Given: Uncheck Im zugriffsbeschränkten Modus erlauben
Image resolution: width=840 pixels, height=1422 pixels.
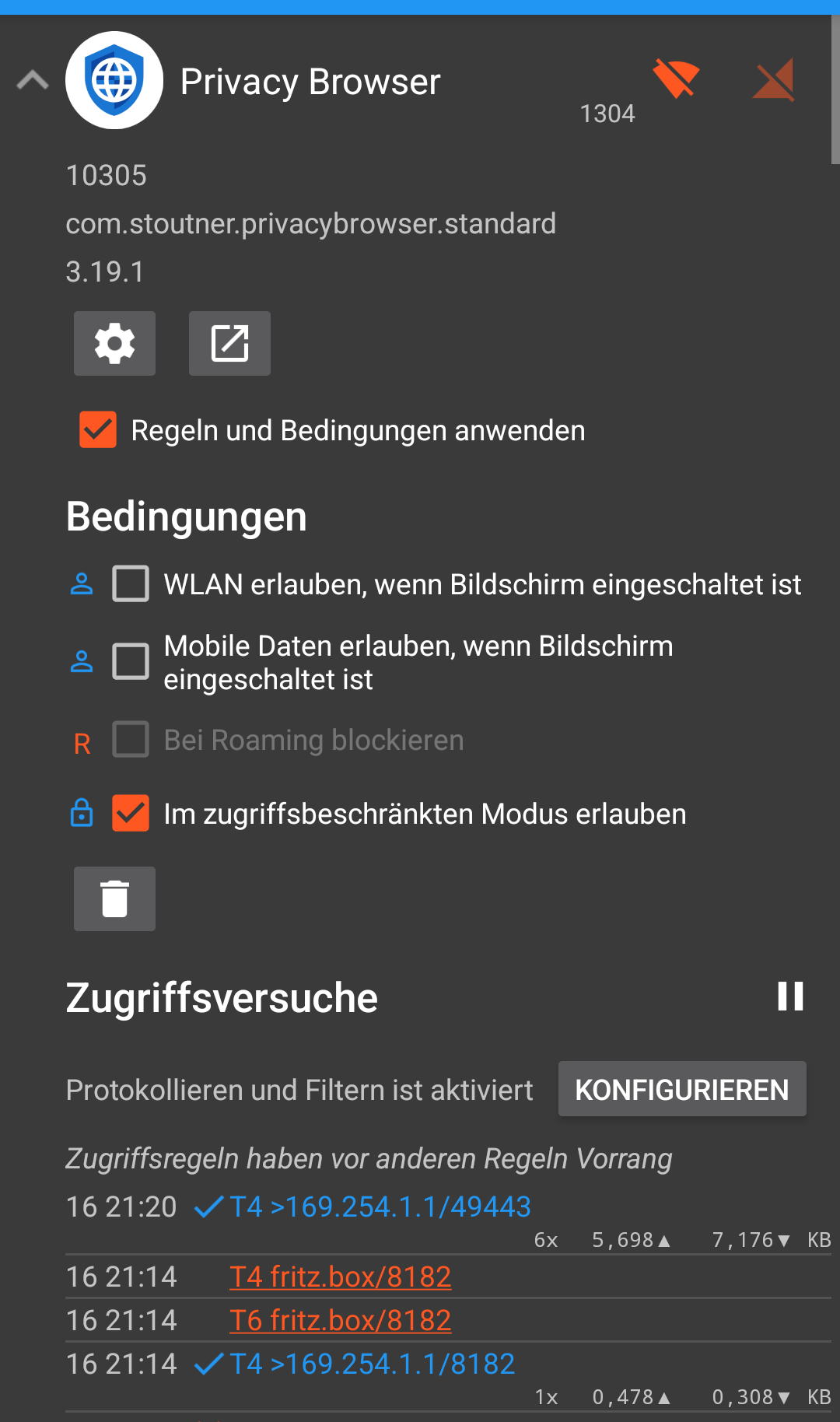Looking at the screenshot, I should point(131,813).
